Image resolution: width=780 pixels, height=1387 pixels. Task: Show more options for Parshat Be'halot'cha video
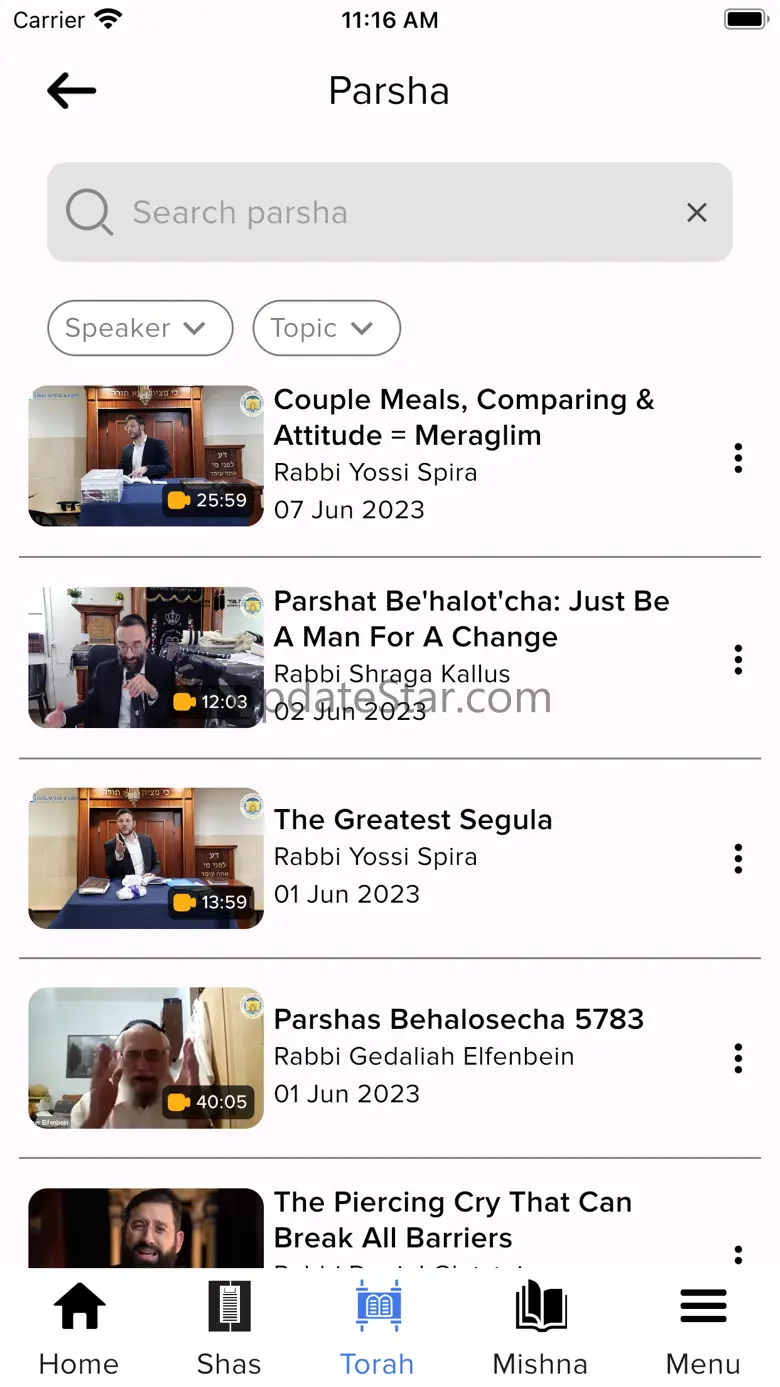click(738, 659)
